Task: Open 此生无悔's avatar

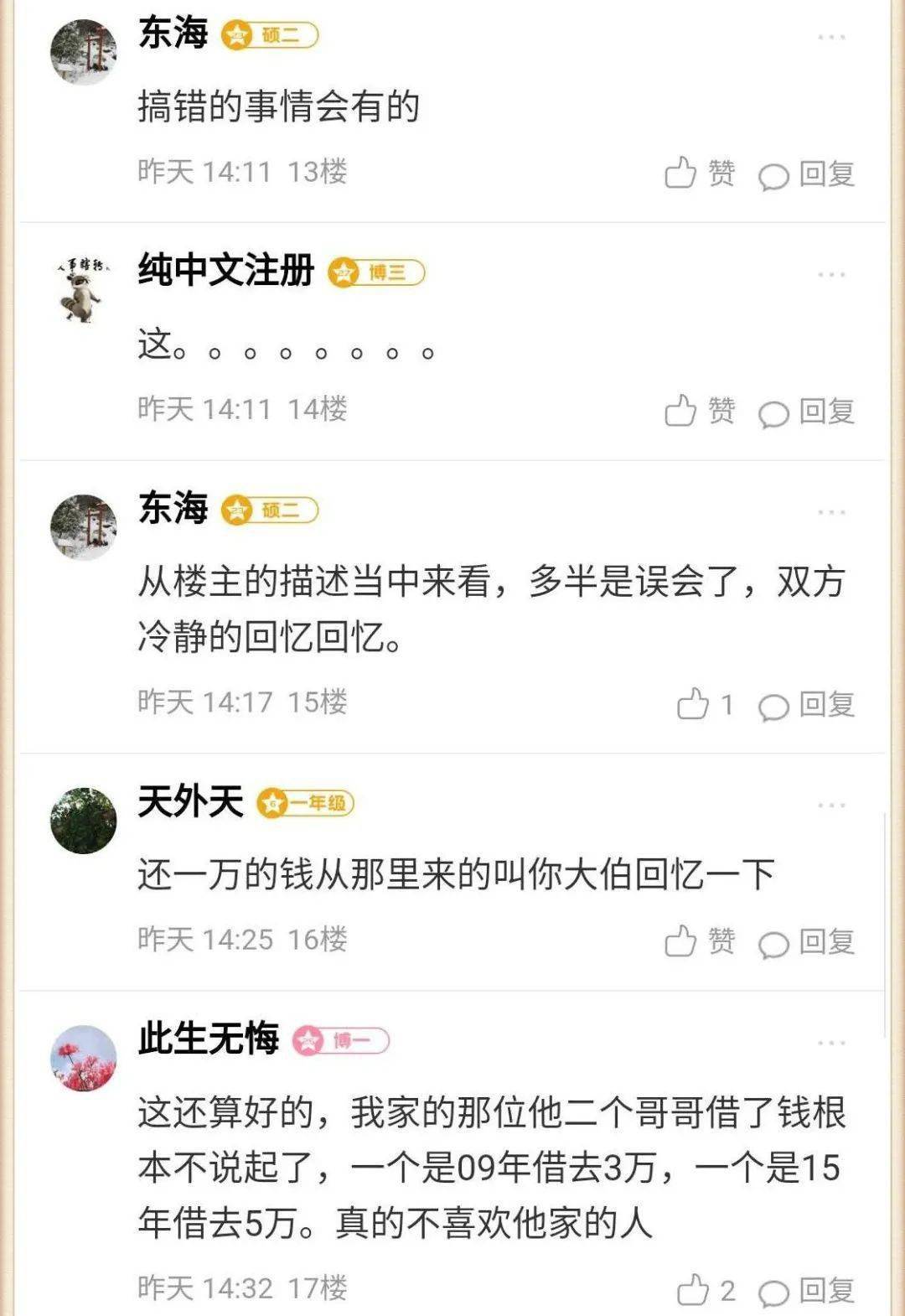Action: click(83, 1058)
